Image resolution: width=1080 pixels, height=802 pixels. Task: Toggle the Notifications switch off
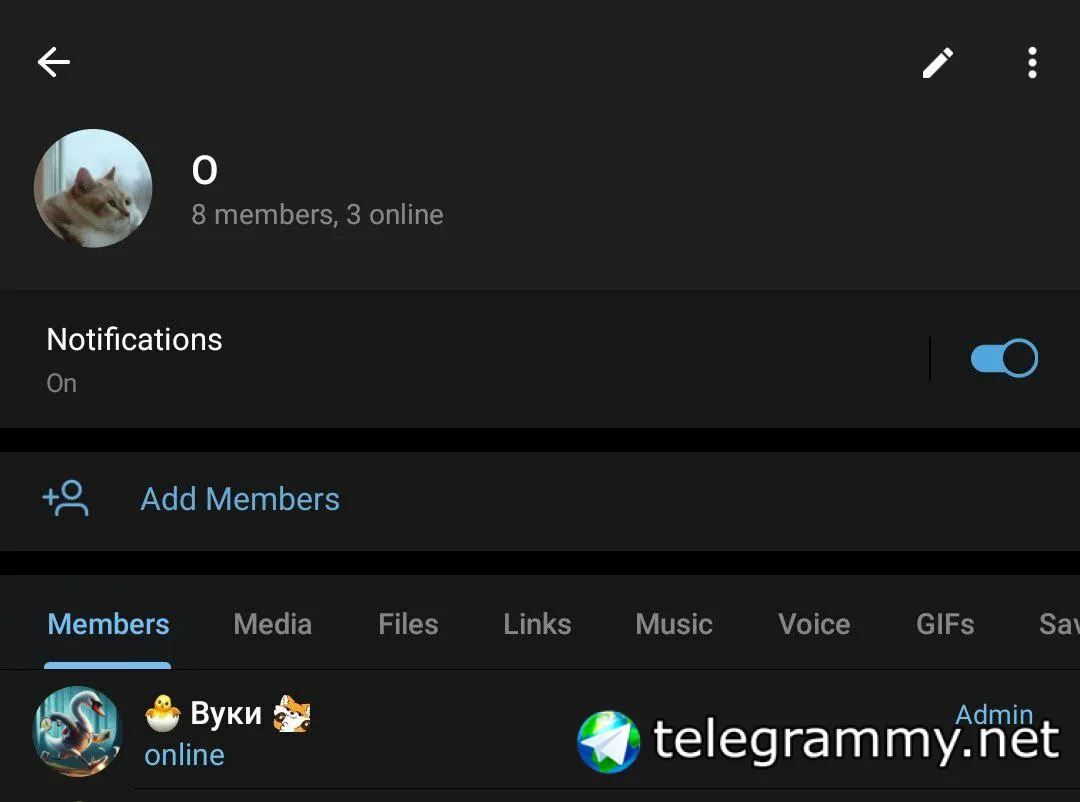[1004, 358]
